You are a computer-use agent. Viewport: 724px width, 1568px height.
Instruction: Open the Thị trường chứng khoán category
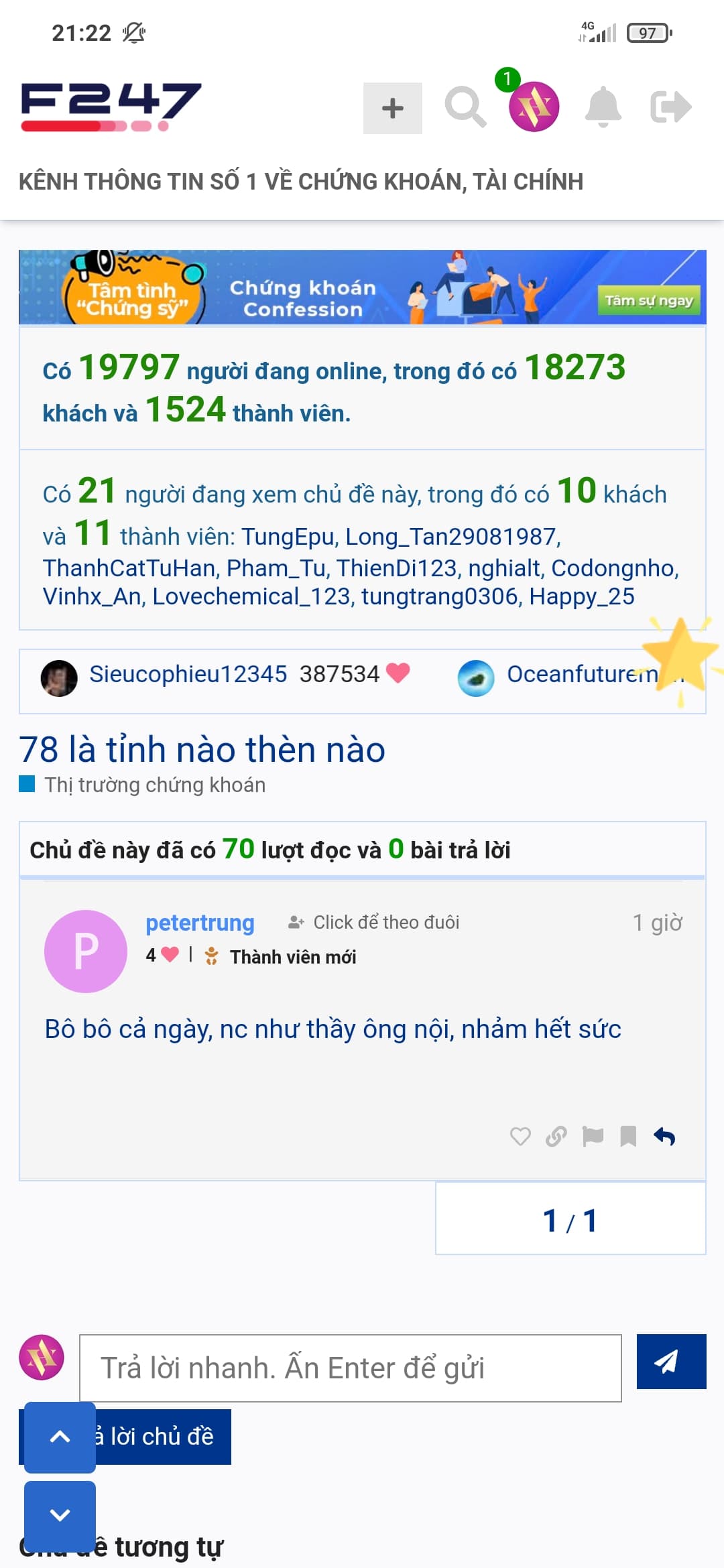[154, 785]
